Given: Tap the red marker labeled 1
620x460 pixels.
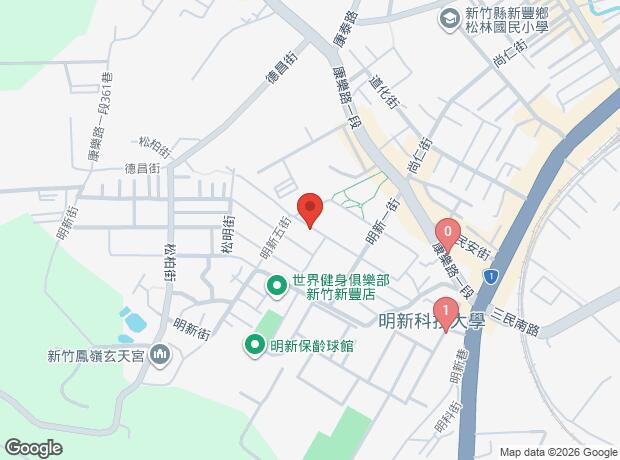Looking at the screenshot, I should click(x=445, y=313).
